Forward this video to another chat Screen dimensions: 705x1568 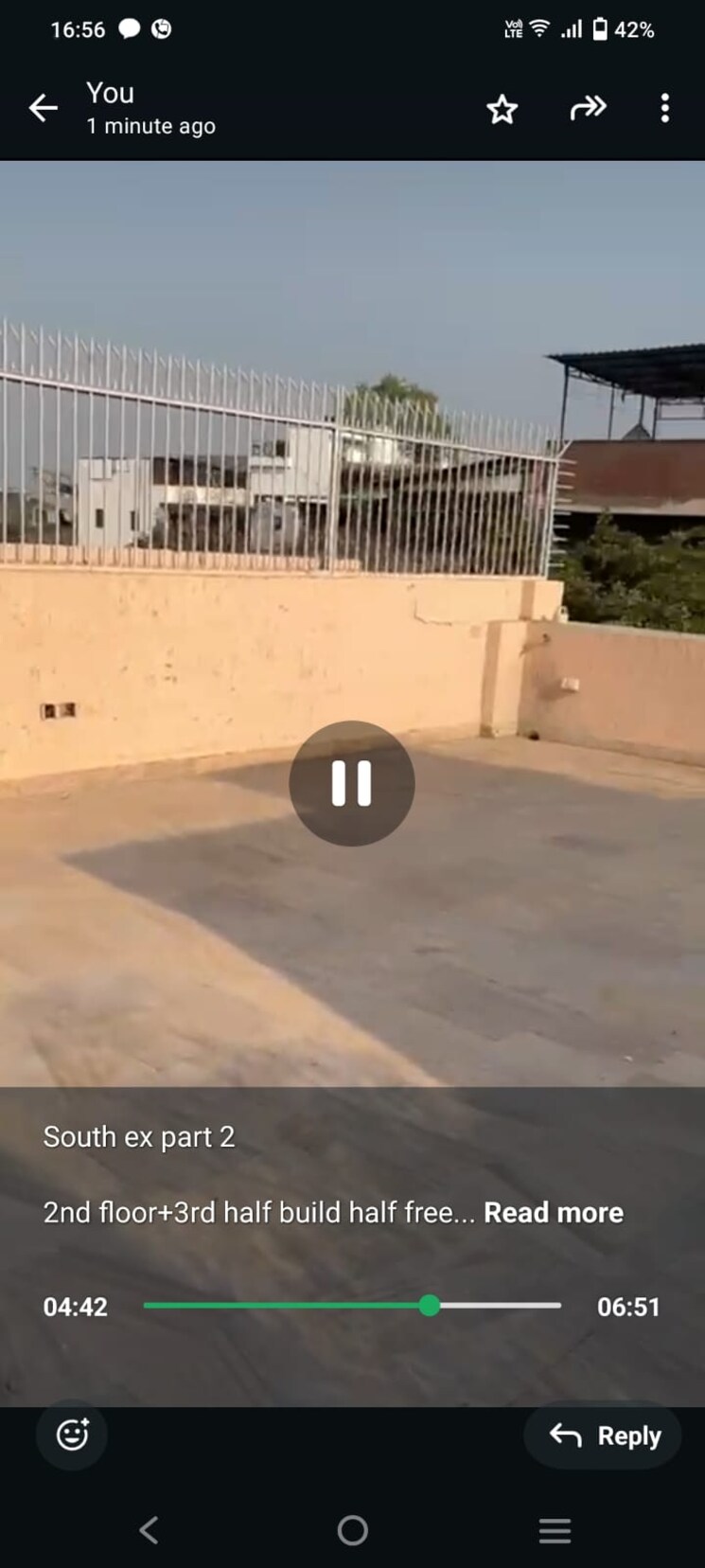coord(588,108)
